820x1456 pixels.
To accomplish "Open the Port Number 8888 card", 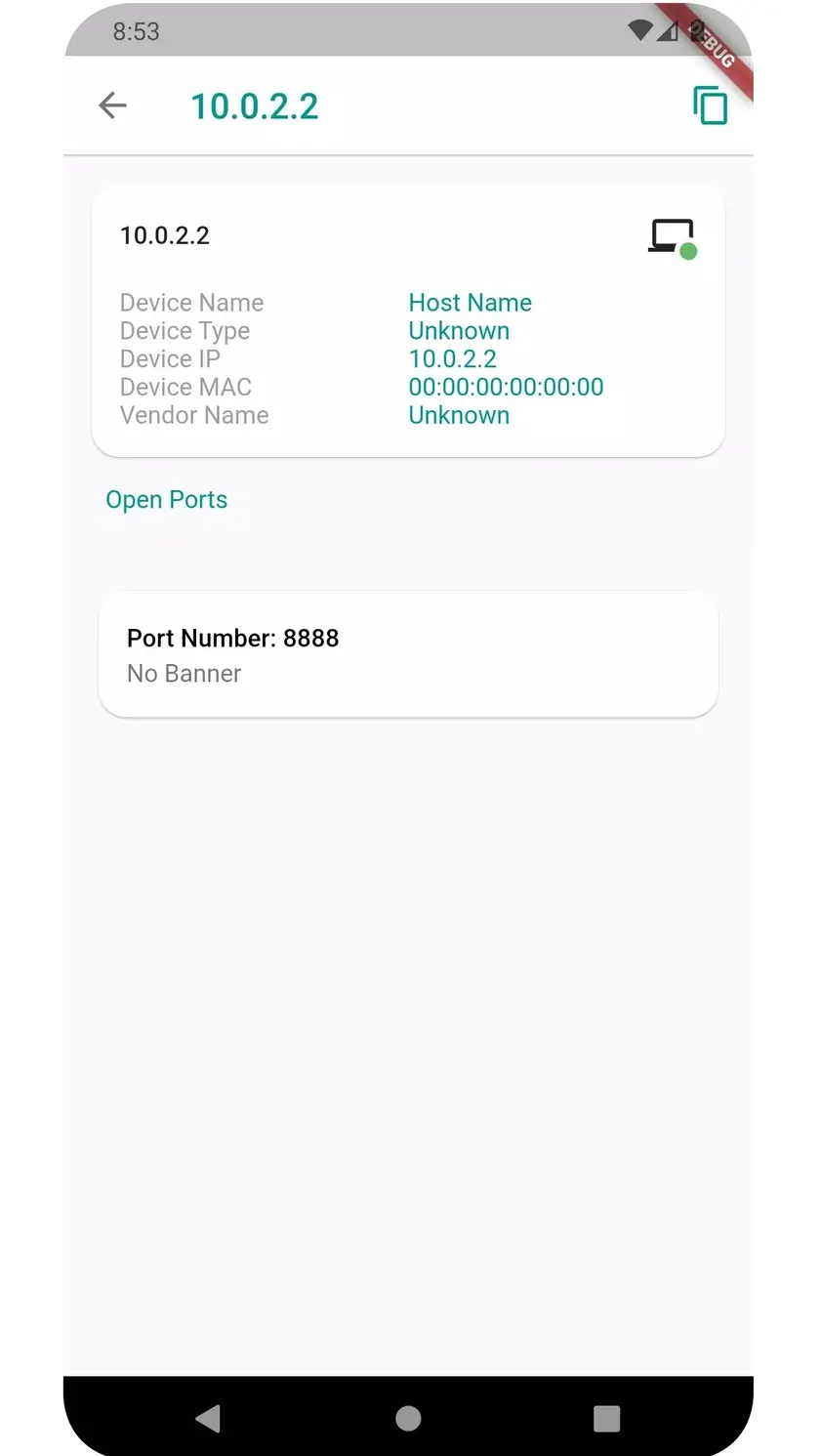I will 408,654.
